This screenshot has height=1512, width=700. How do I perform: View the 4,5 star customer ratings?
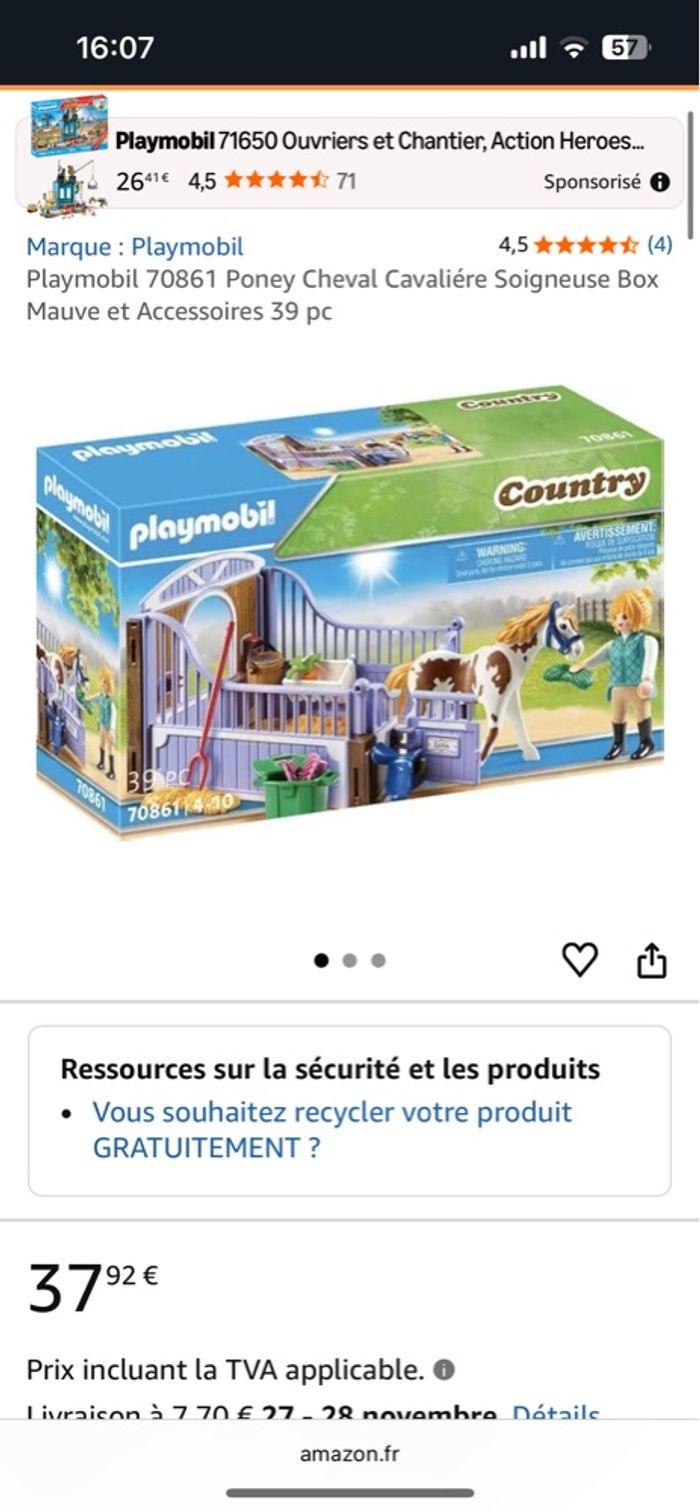coord(585,245)
